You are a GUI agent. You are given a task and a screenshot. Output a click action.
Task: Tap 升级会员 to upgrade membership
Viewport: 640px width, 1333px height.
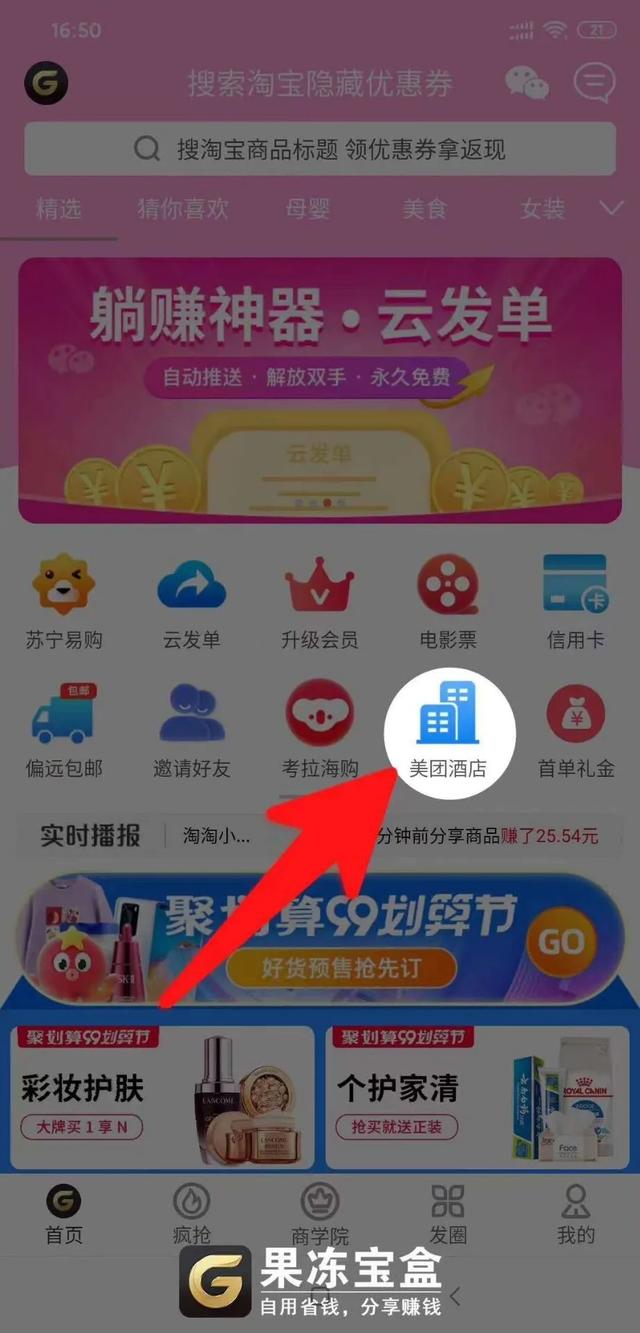coord(320,602)
